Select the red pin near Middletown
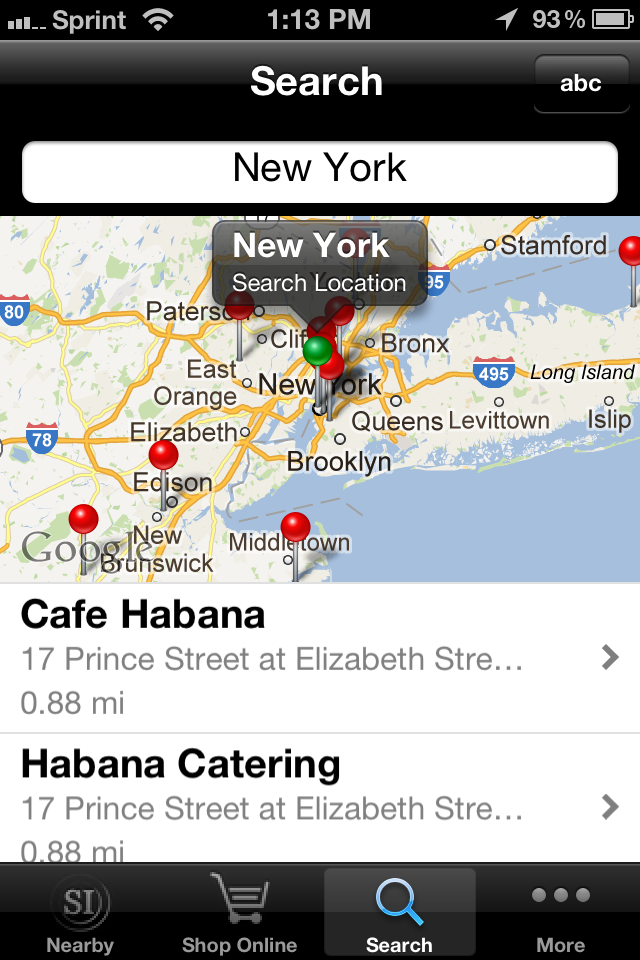640x960 pixels. pos(295,526)
